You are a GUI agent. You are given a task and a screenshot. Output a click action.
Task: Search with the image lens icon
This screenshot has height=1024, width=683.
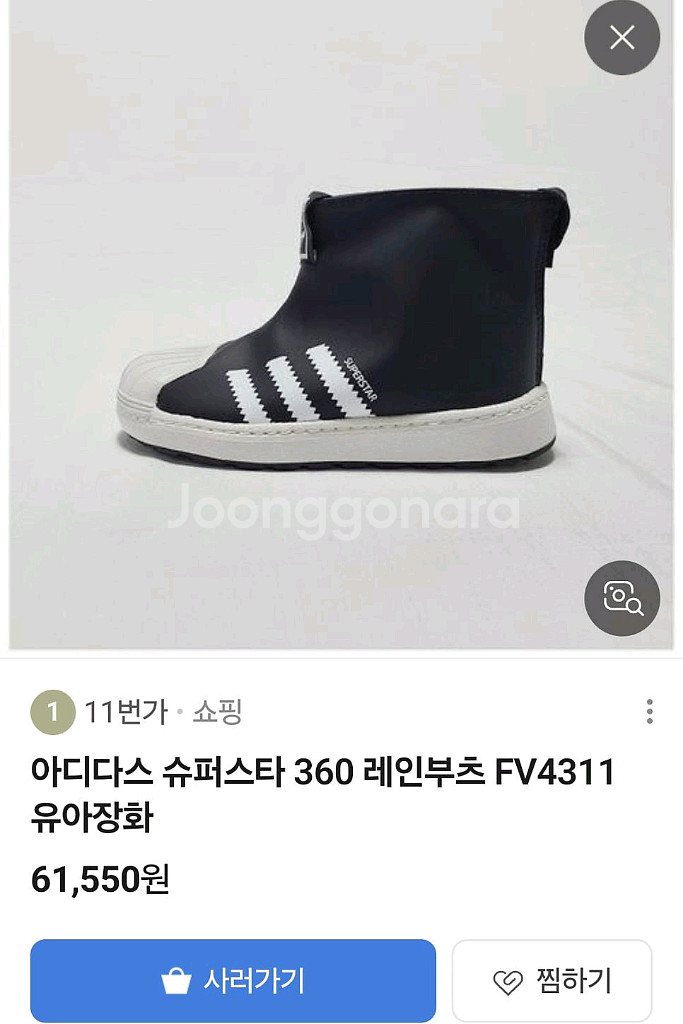[622, 598]
